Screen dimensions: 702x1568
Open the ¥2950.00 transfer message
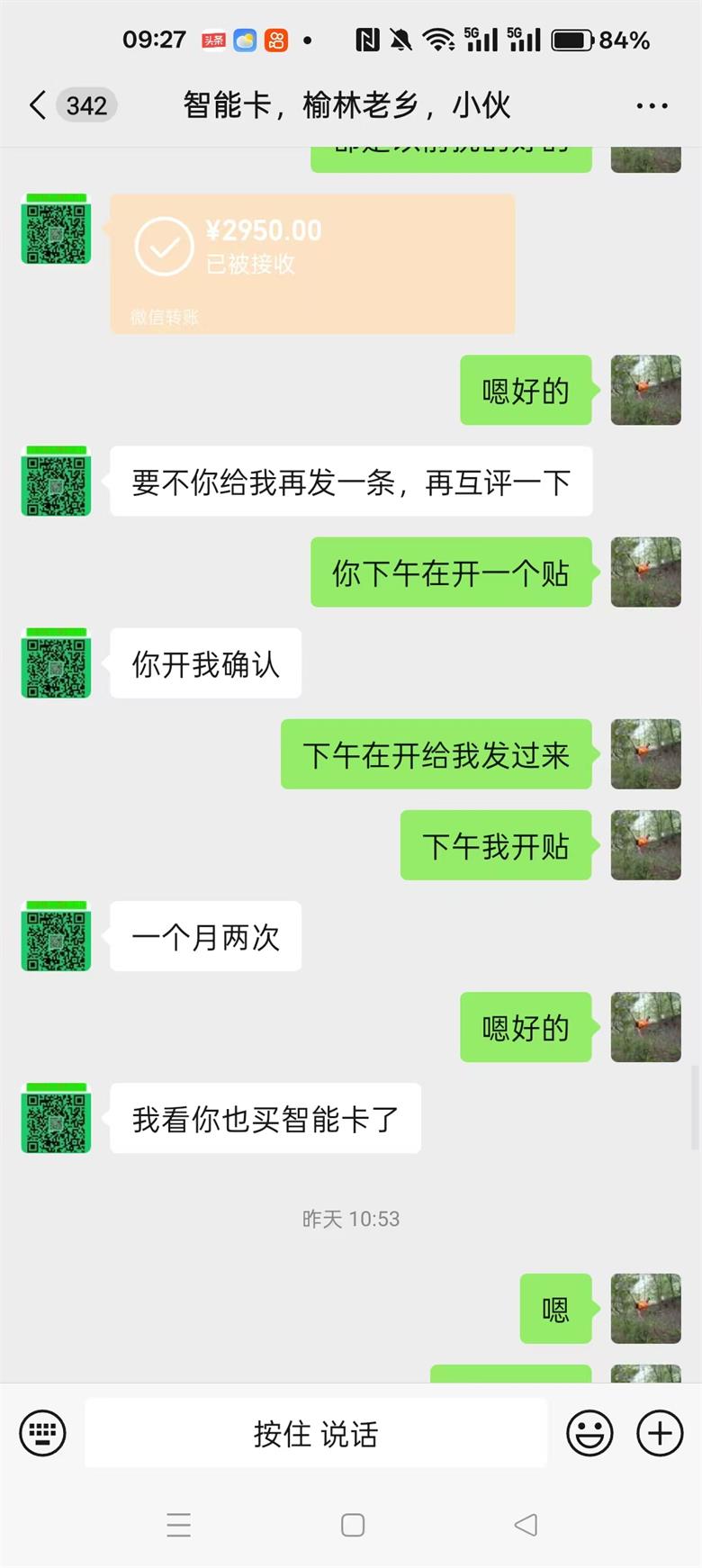312,264
